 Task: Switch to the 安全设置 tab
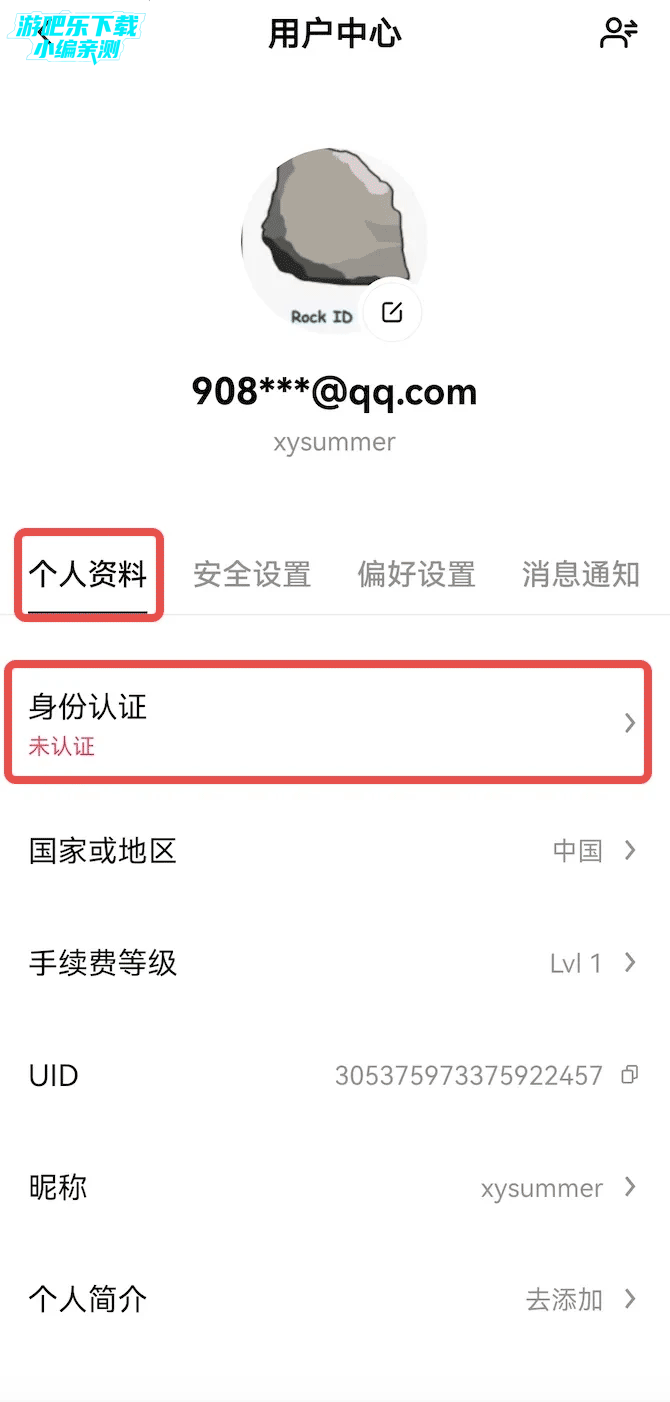(x=252, y=575)
